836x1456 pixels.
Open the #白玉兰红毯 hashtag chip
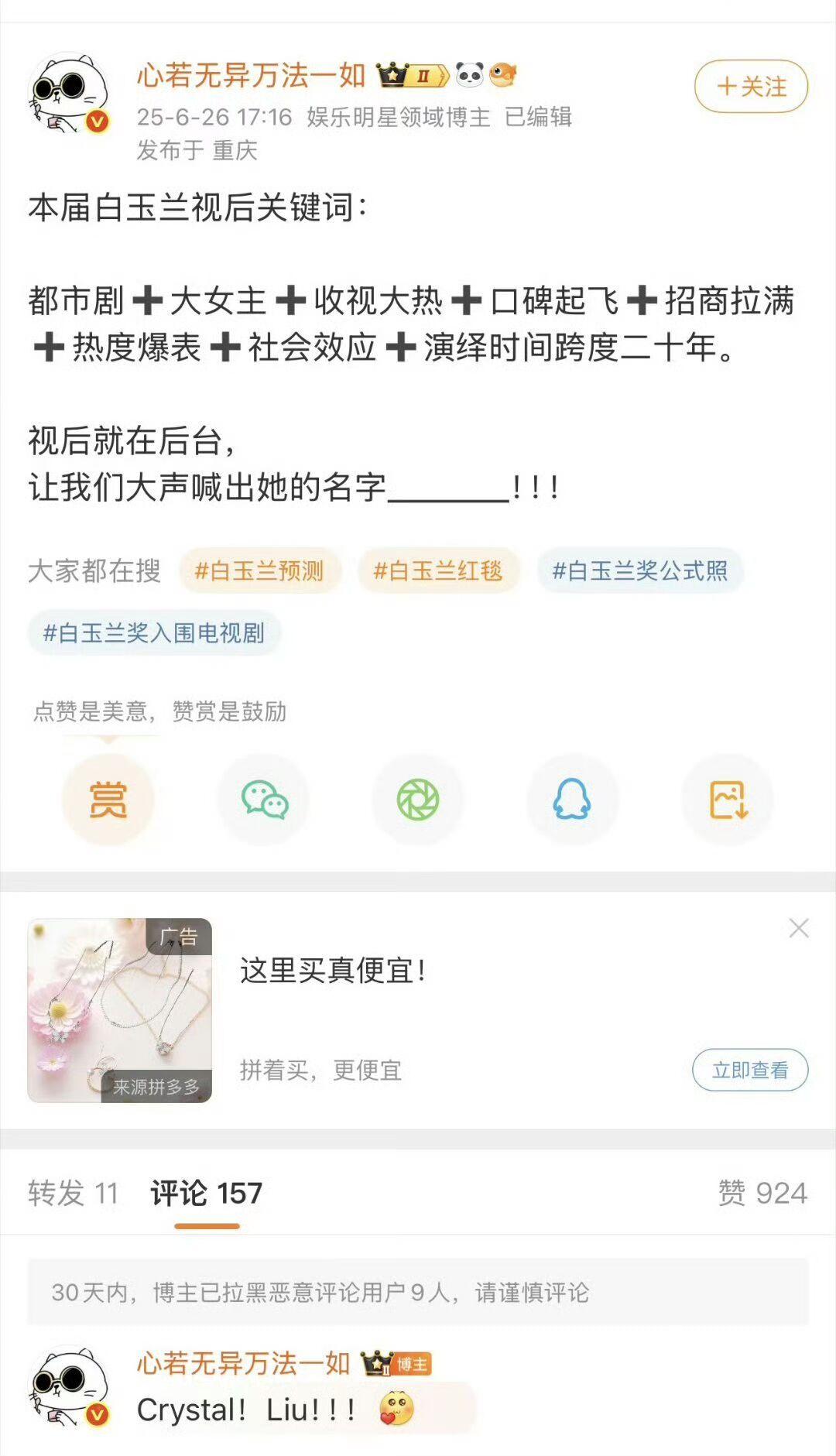point(437,571)
